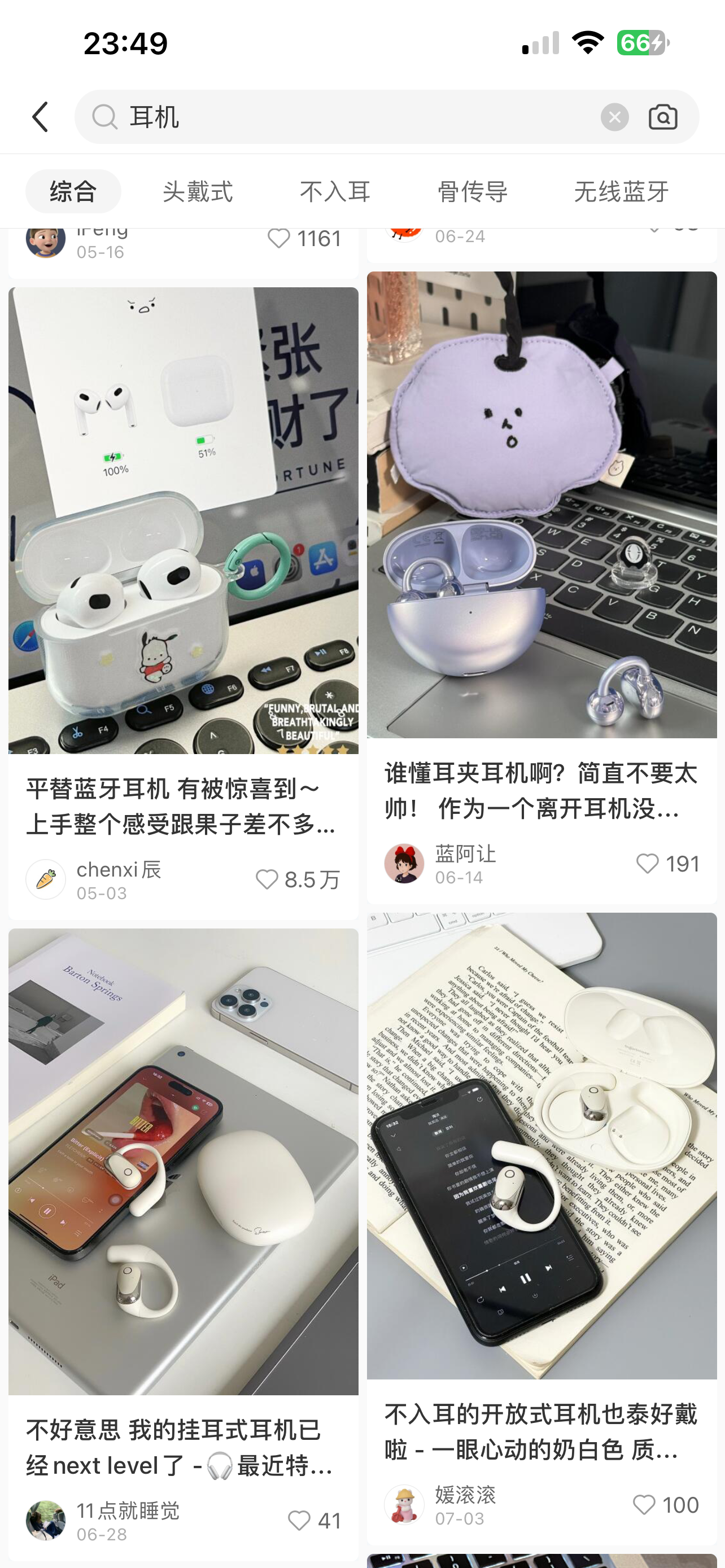Screen dimensions: 725x1568
Task: Like 蓝阿让's post
Action: pyautogui.click(x=647, y=864)
